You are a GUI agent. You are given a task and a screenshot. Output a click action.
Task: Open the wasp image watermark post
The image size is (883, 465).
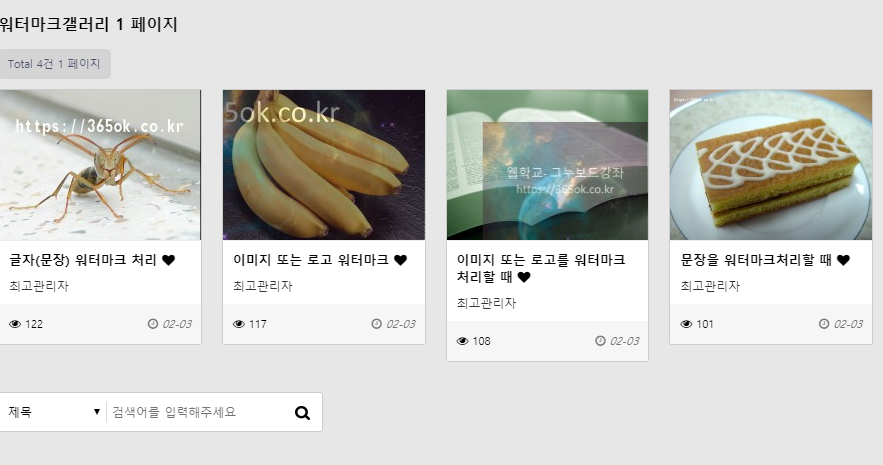(x=100, y=166)
